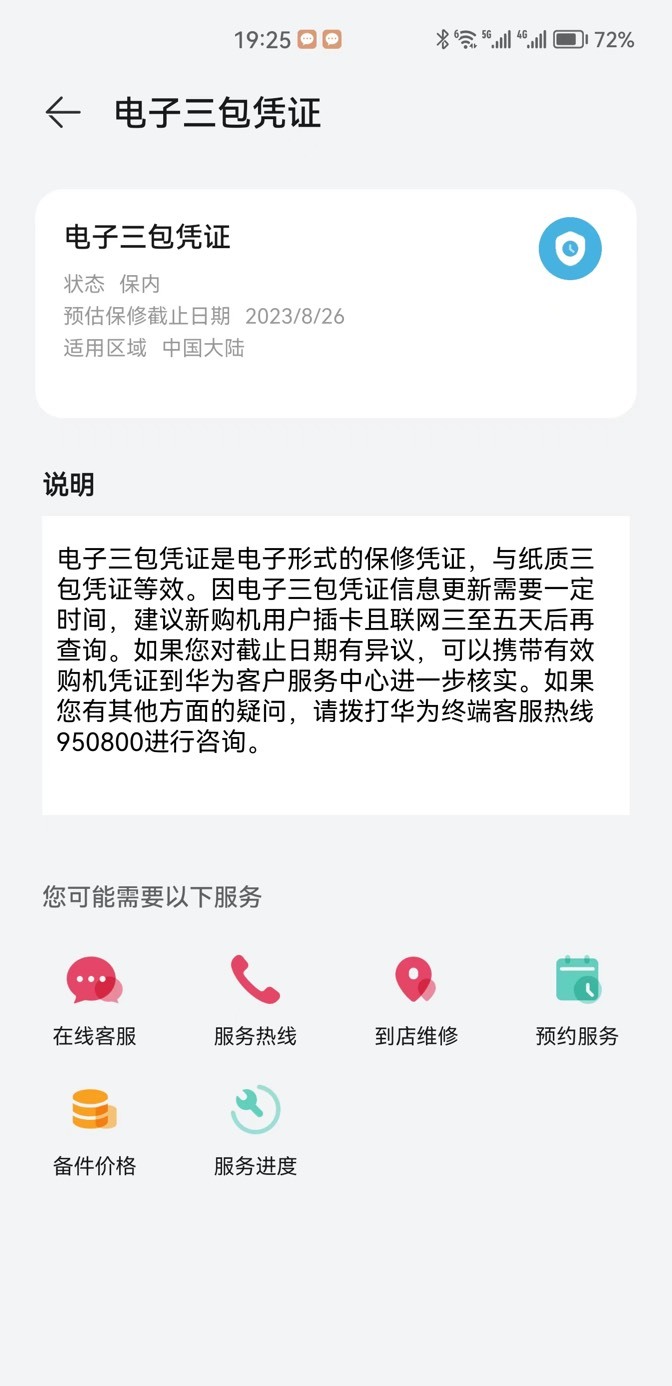Go back from the 电子三包凭证 page

pos(63,113)
